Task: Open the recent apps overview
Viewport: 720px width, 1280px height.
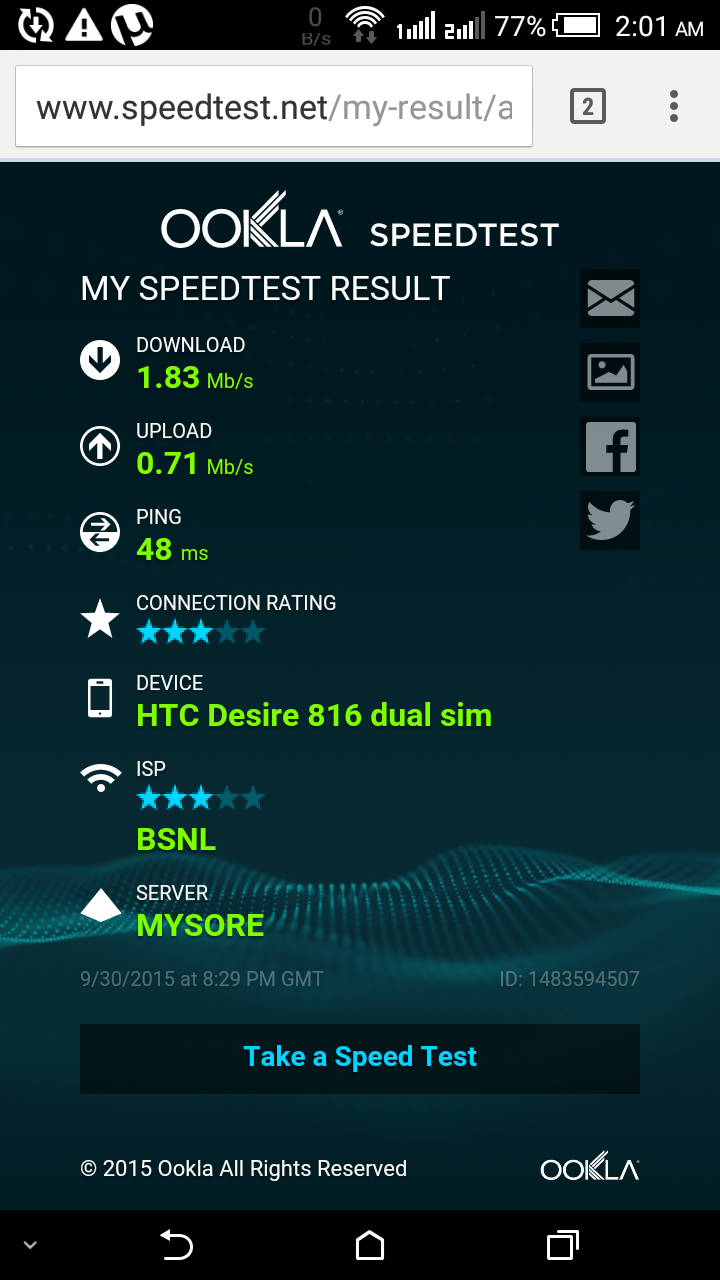Action: [x=563, y=1245]
